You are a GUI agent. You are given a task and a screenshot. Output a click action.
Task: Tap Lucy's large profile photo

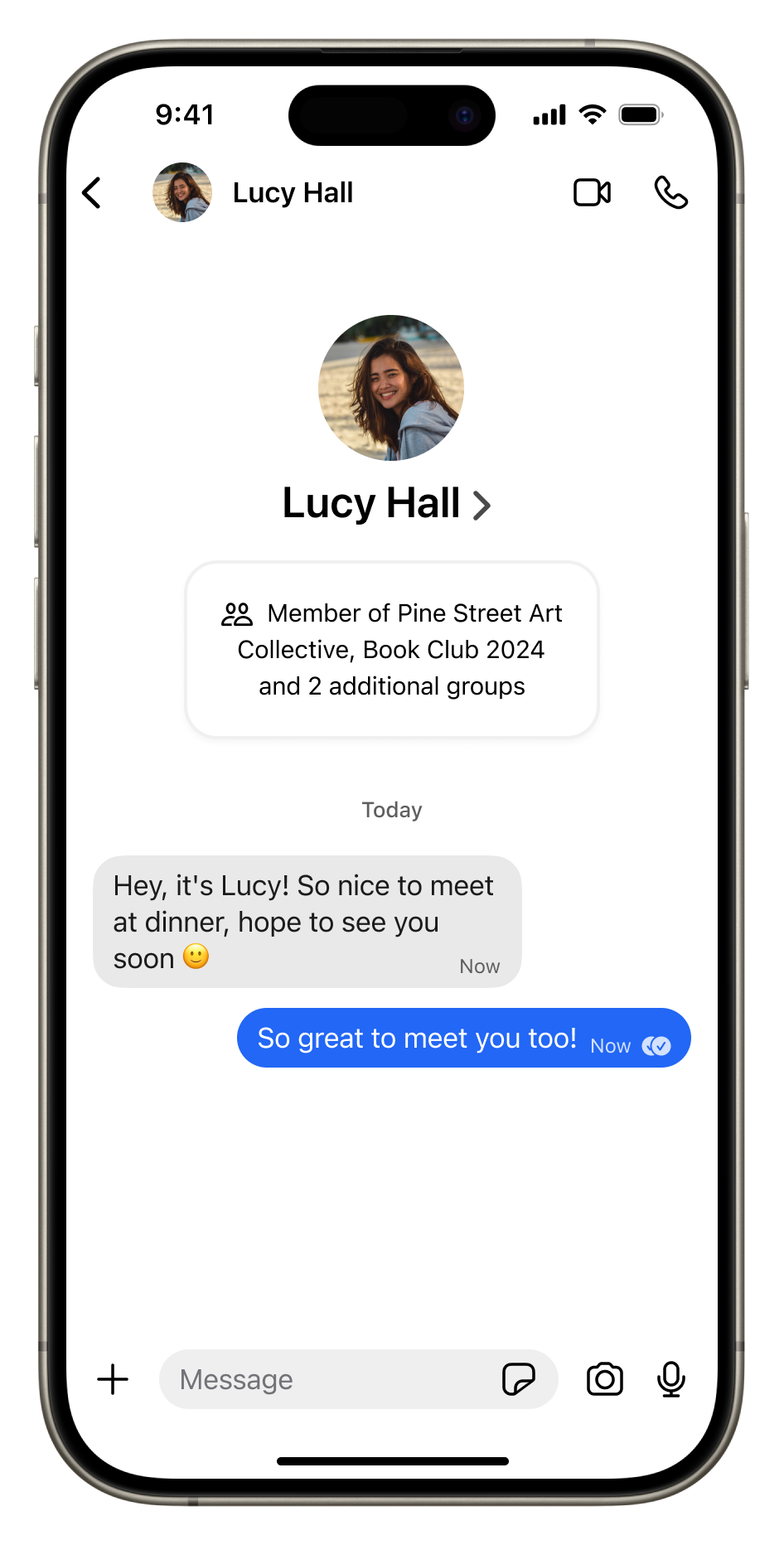point(391,388)
